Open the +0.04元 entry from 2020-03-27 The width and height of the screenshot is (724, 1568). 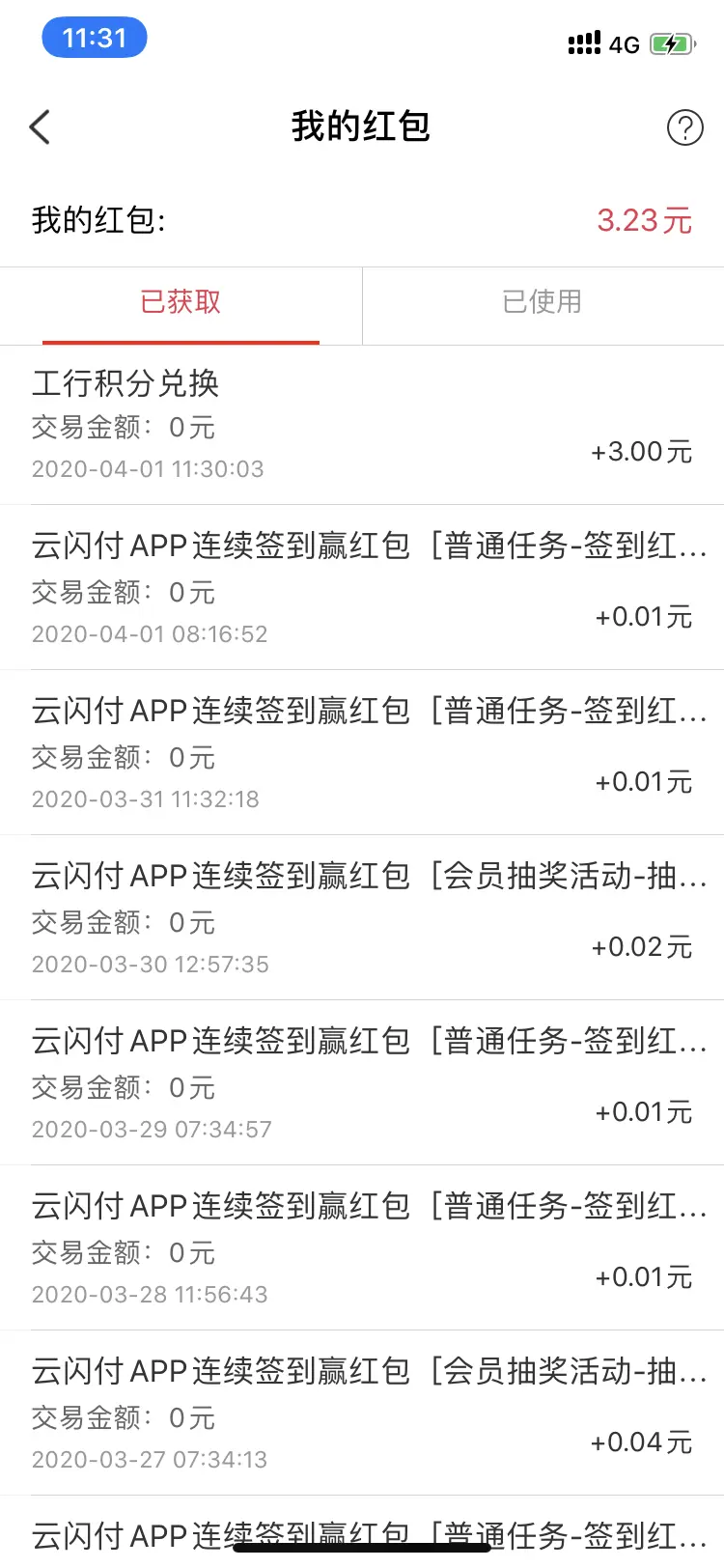click(362, 1413)
